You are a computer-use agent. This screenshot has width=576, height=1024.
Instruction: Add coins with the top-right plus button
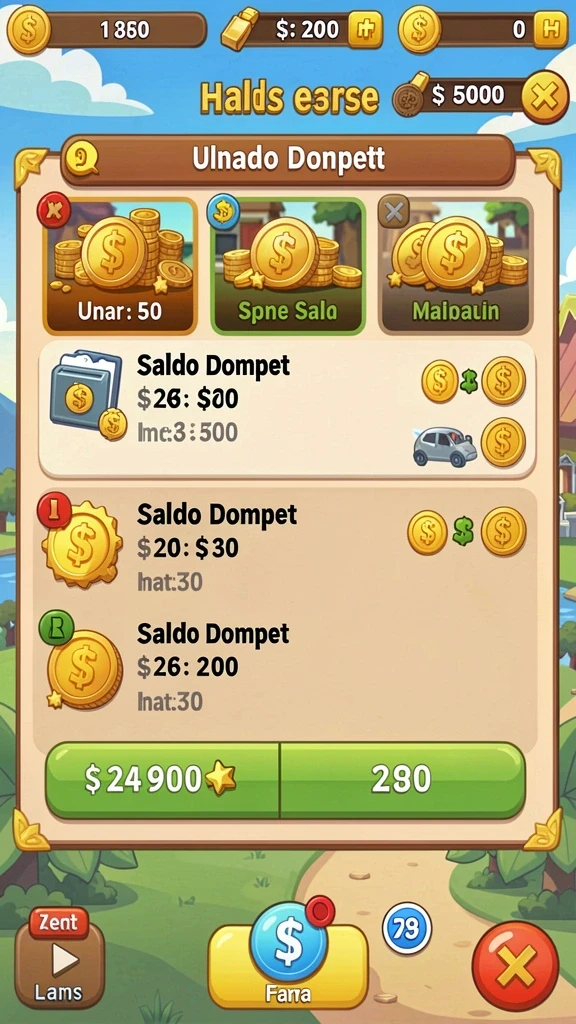(550, 30)
